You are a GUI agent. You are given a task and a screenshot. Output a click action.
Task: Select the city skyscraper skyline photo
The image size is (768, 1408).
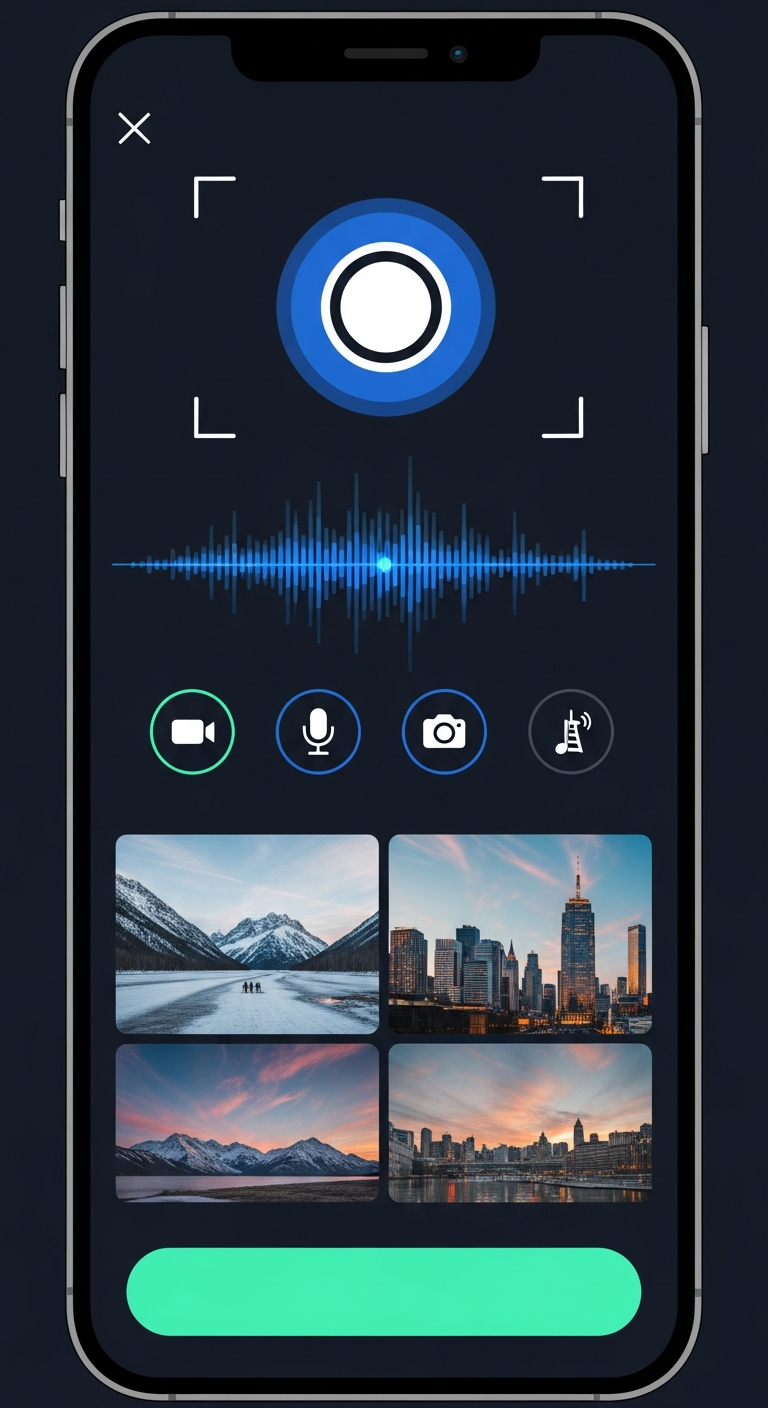point(520,934)
